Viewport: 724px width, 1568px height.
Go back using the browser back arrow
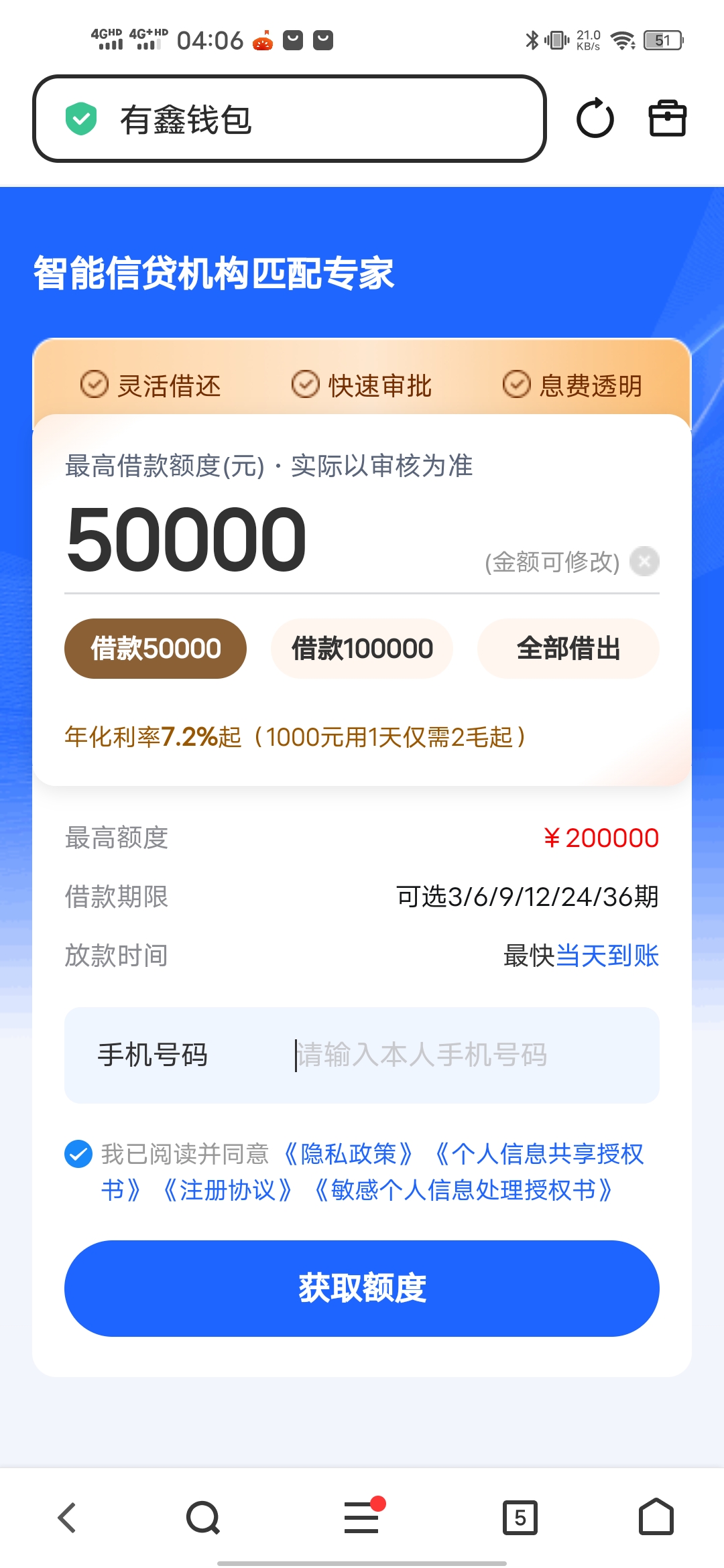pos(67,1517)
